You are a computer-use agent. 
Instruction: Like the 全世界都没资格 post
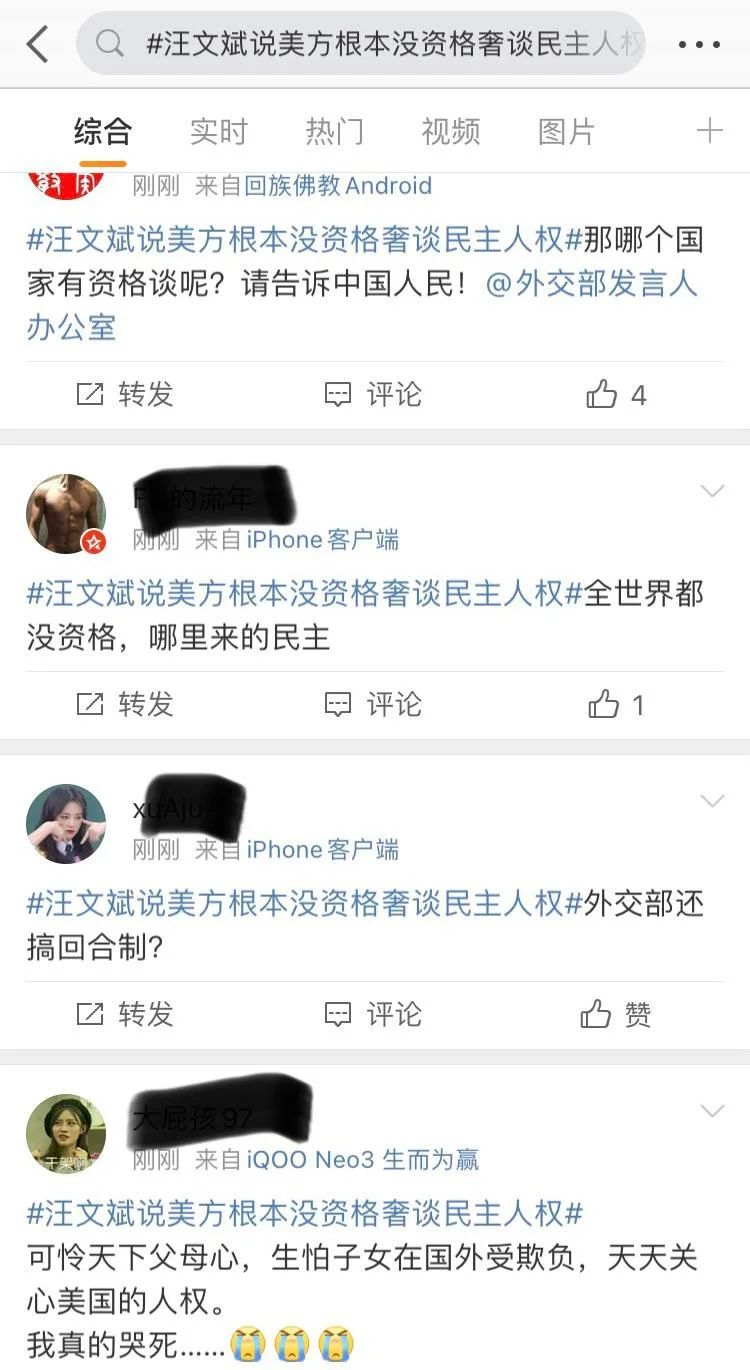click(615, 705)
